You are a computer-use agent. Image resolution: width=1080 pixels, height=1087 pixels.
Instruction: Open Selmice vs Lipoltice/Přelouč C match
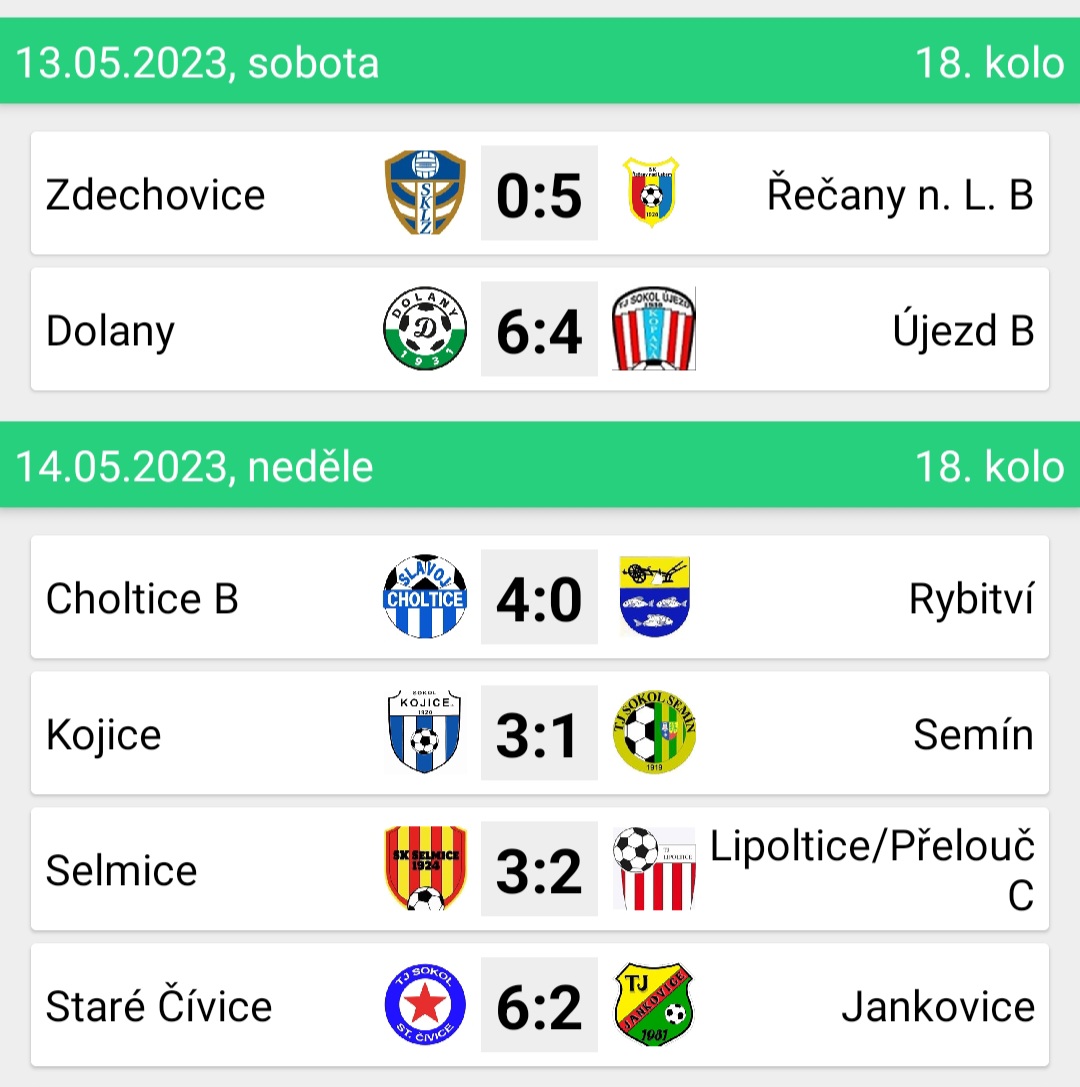[x=539, y=870]
